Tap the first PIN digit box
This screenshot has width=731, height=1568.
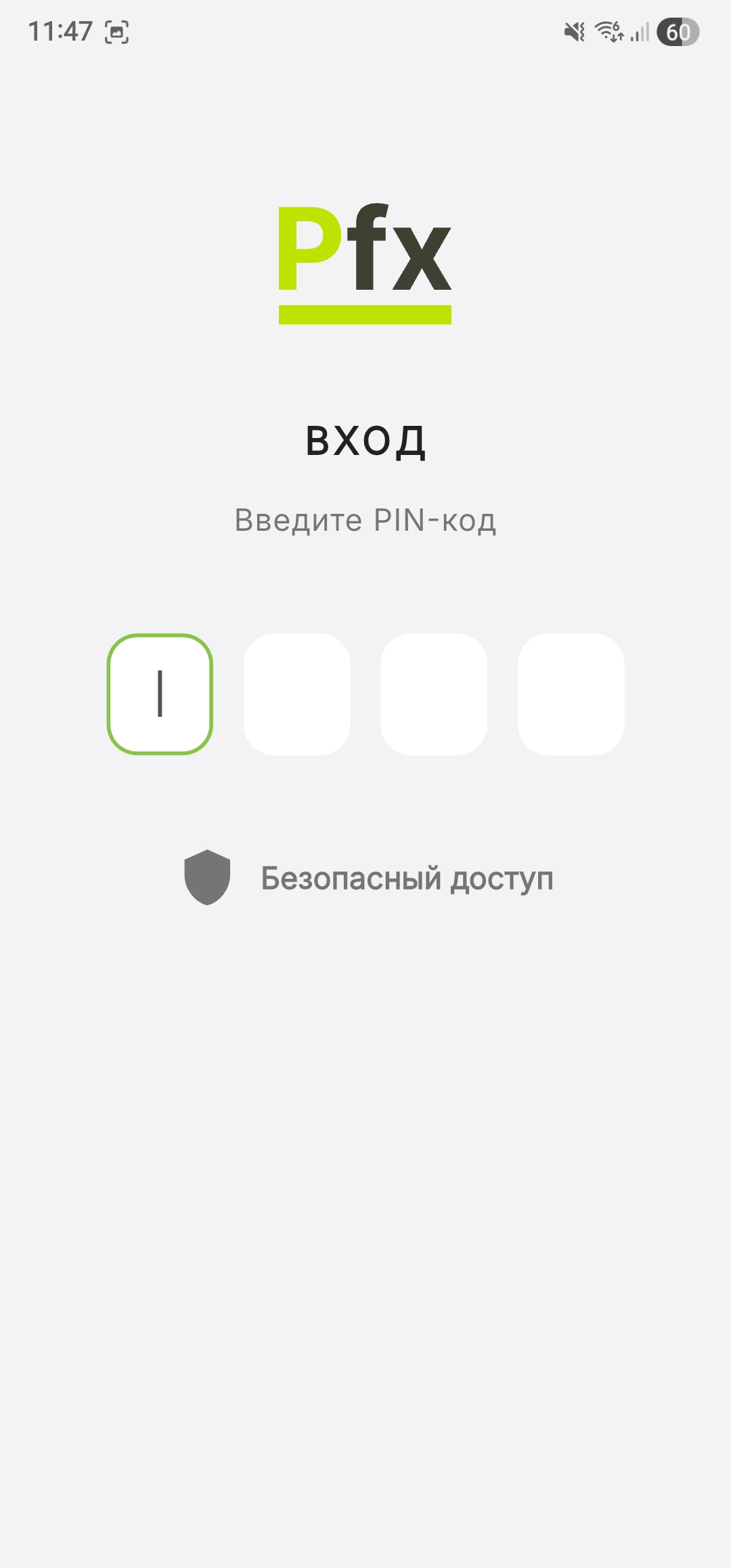tap(160, 694)
